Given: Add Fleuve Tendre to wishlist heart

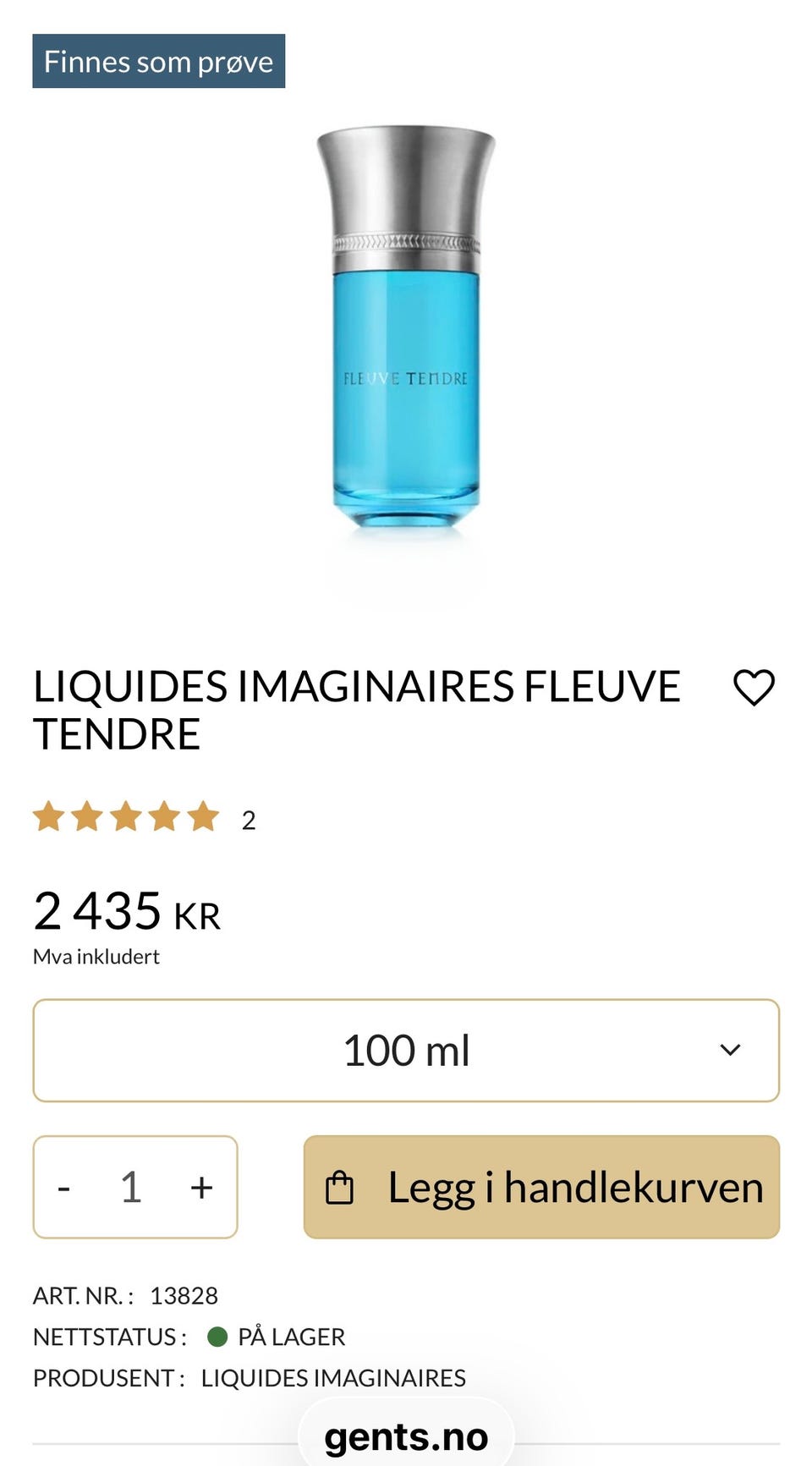Looking at the screenshot, I should 754,687.
